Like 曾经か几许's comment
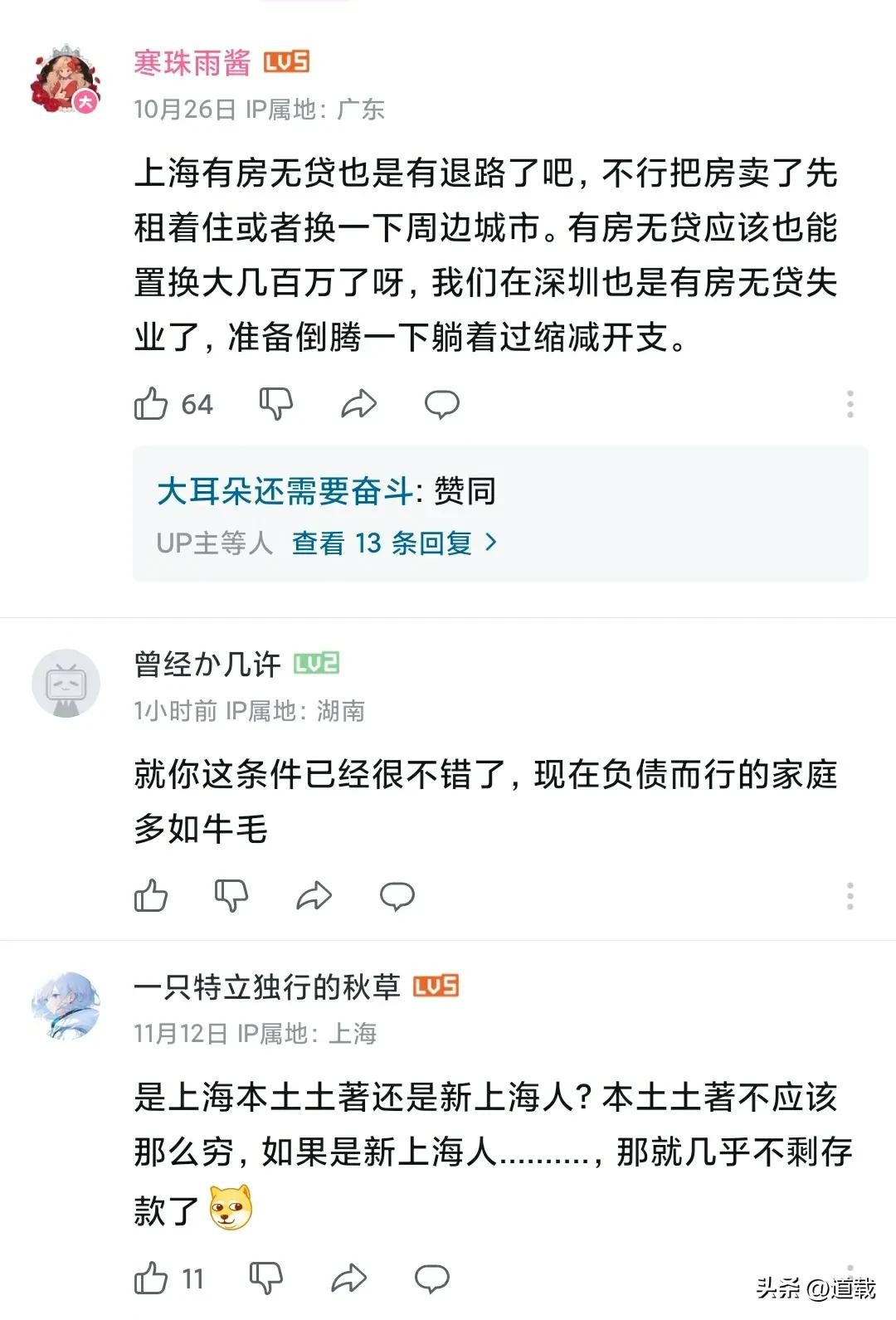This screenshot has width=896, height=1320. click(x=151, y=896)
